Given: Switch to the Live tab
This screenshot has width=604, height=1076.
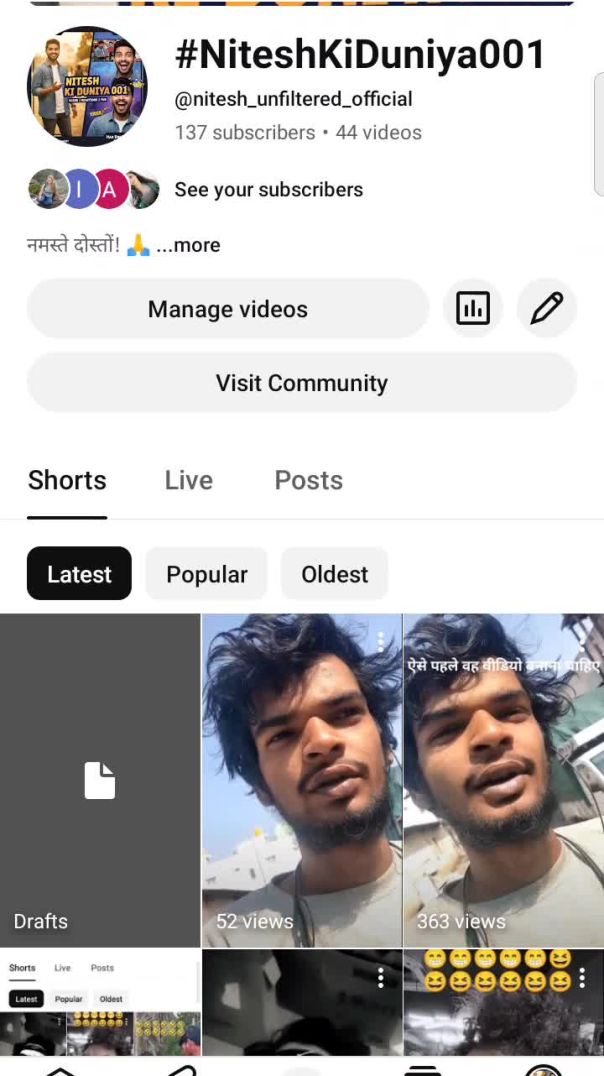Looking at the screenshot, I should point(189,480).
